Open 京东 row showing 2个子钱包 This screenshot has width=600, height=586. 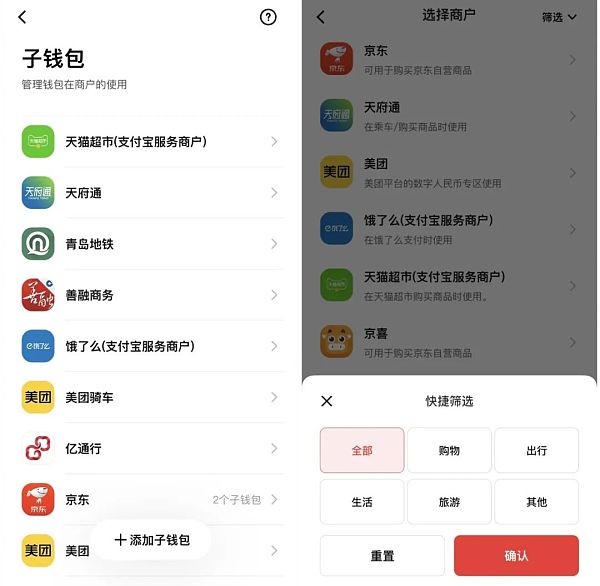point(150,499)
